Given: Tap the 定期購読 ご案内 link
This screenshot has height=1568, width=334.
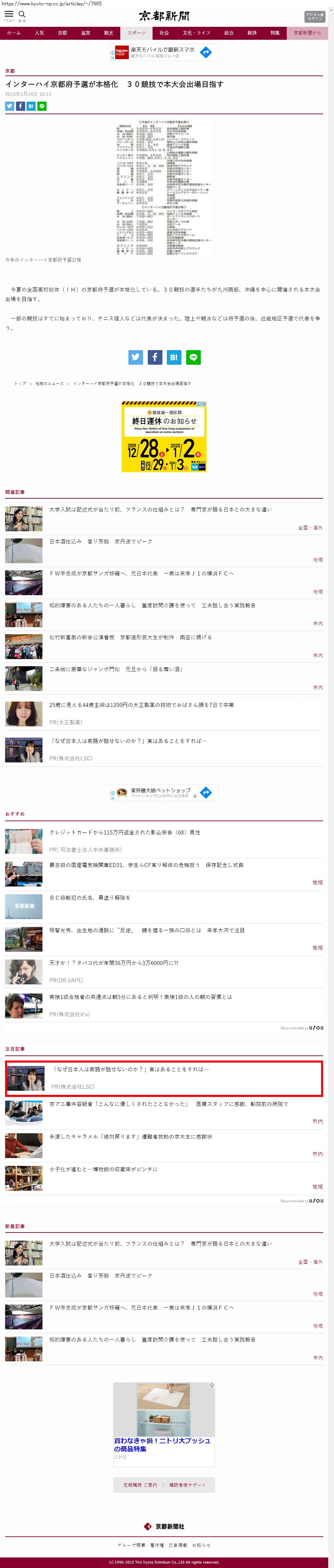Looking at the screenshot, I should 140,1485.
